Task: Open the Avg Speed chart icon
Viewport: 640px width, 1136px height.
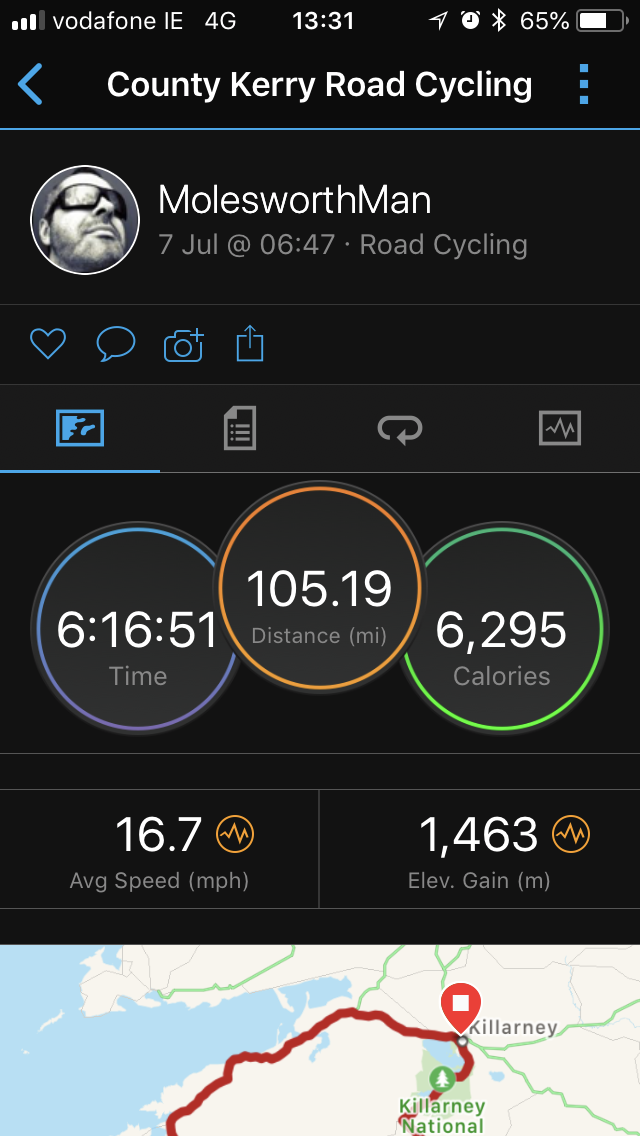Action: [x=235, y=835]
